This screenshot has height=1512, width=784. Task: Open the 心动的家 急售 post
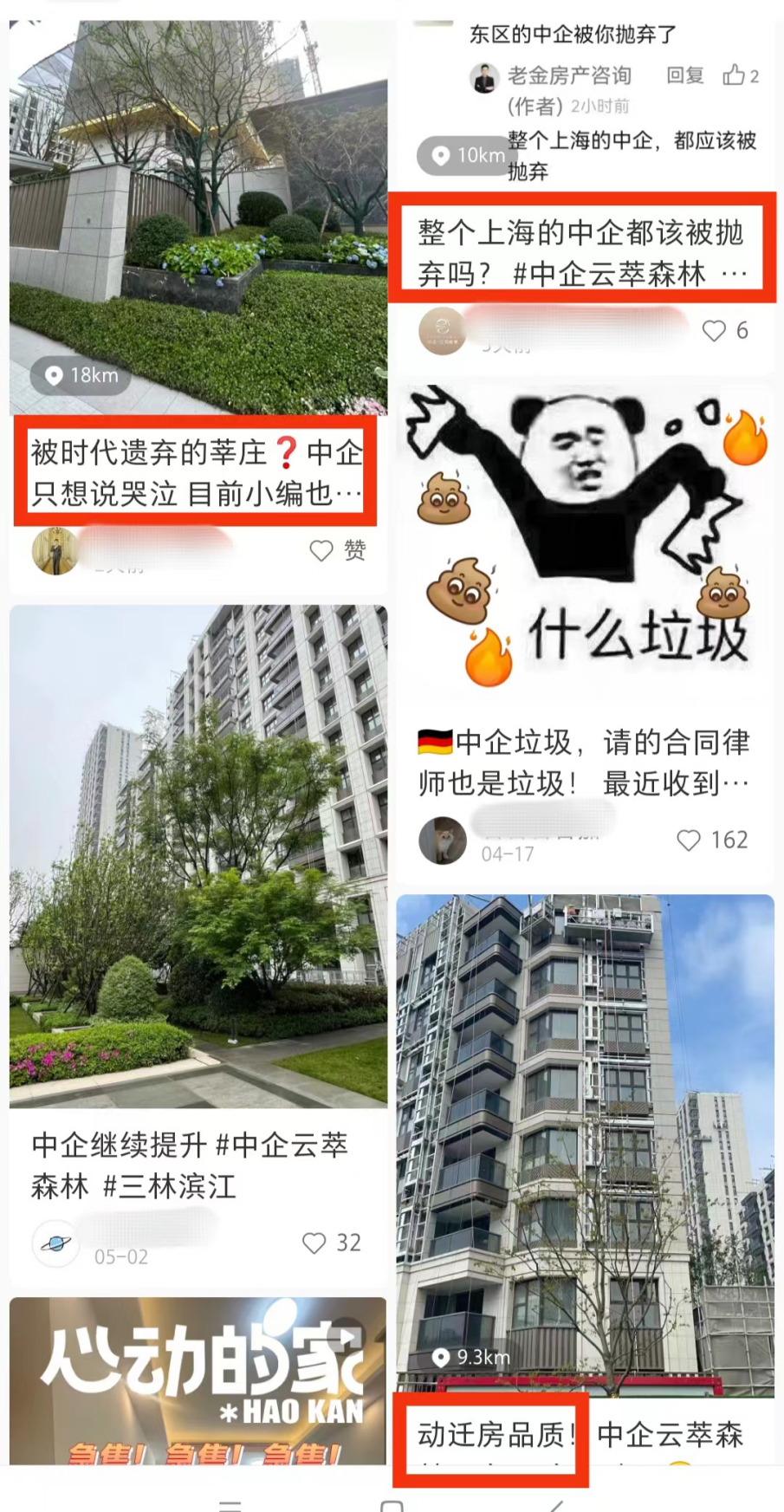click(x=198, y=1379)
